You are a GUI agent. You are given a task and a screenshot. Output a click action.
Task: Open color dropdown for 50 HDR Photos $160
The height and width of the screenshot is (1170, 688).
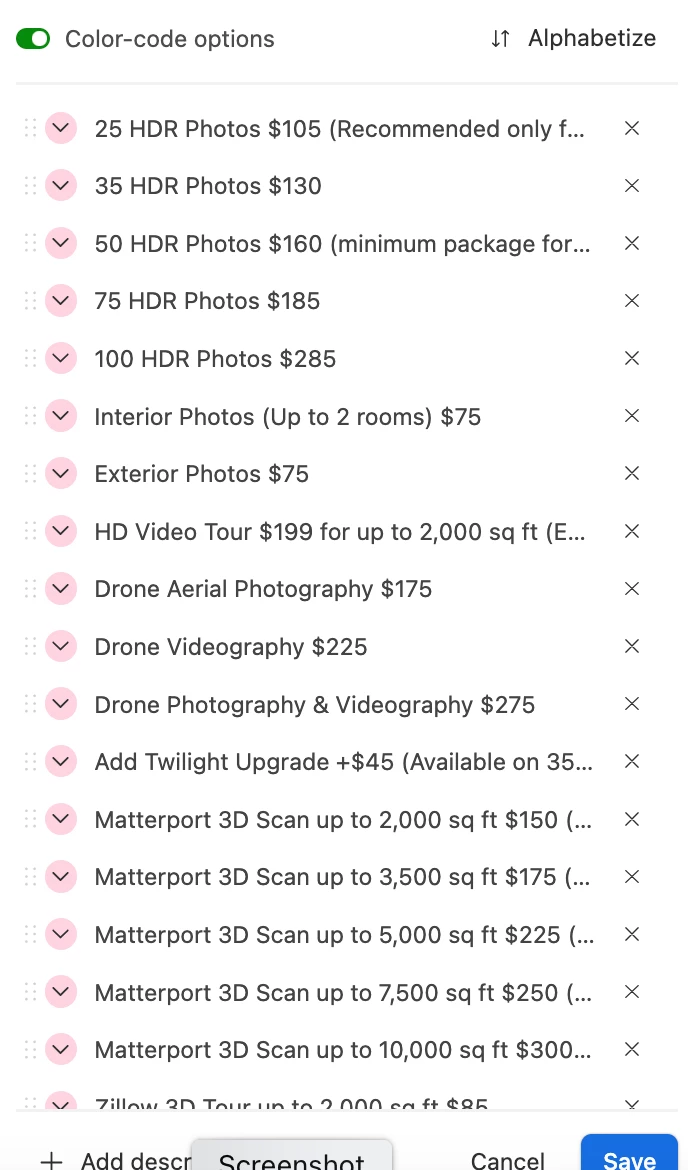(x=61, y=244)
